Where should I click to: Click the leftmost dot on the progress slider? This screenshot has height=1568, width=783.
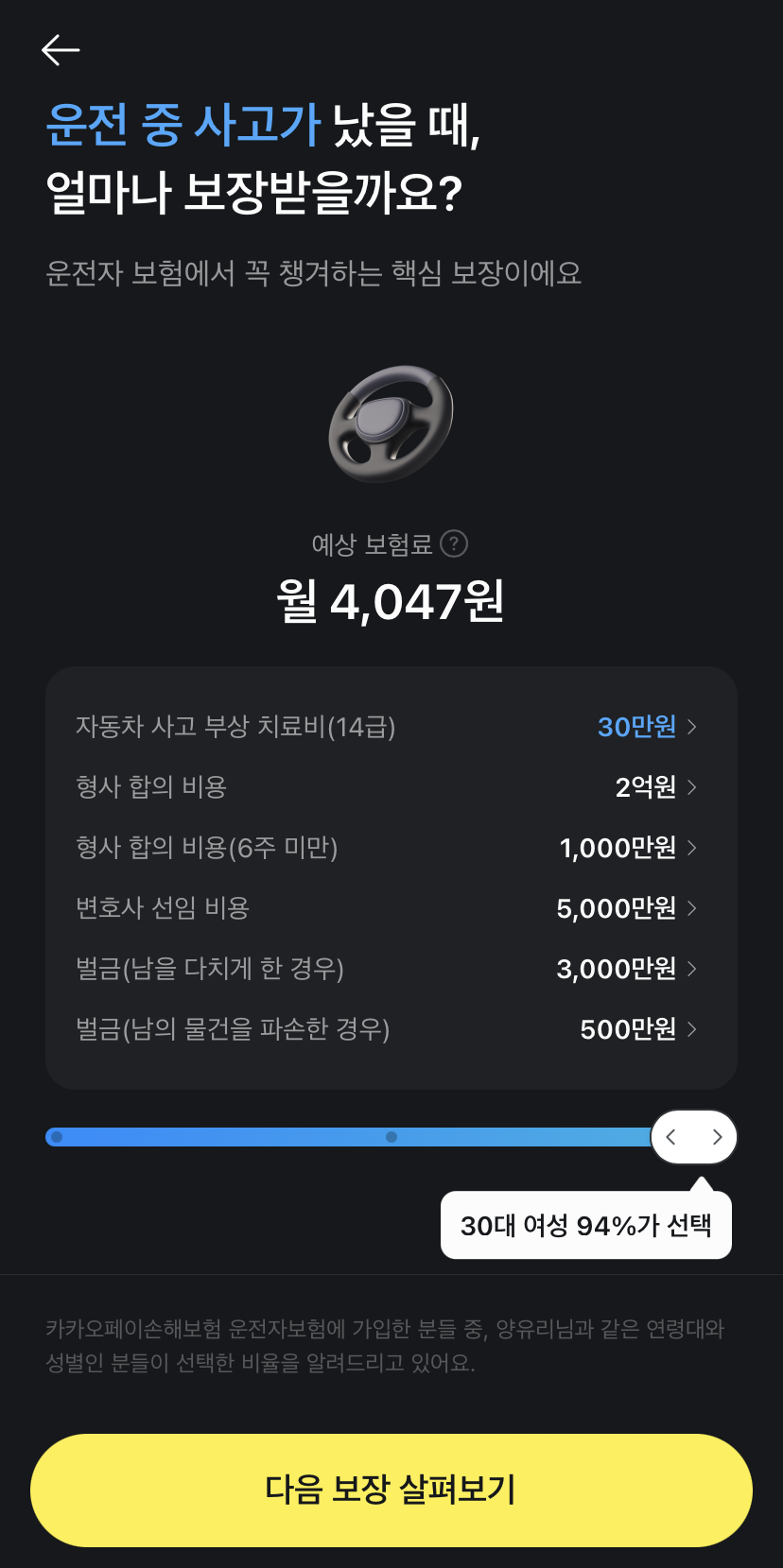[x=57, y=1137]
